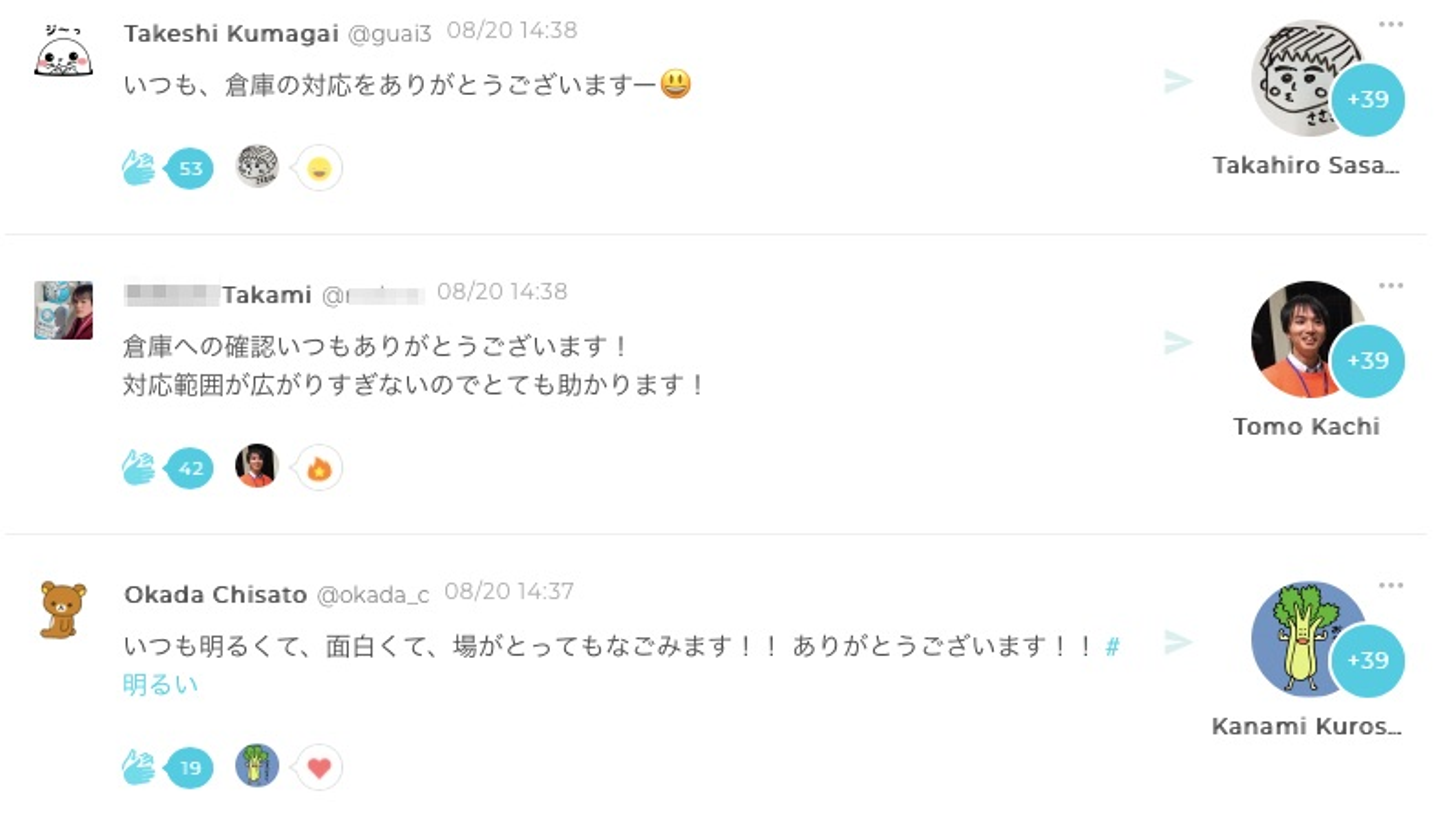Tap the fire reaction on Takami's post
This screenshot has width=1440, height=817.
[319, 467]
